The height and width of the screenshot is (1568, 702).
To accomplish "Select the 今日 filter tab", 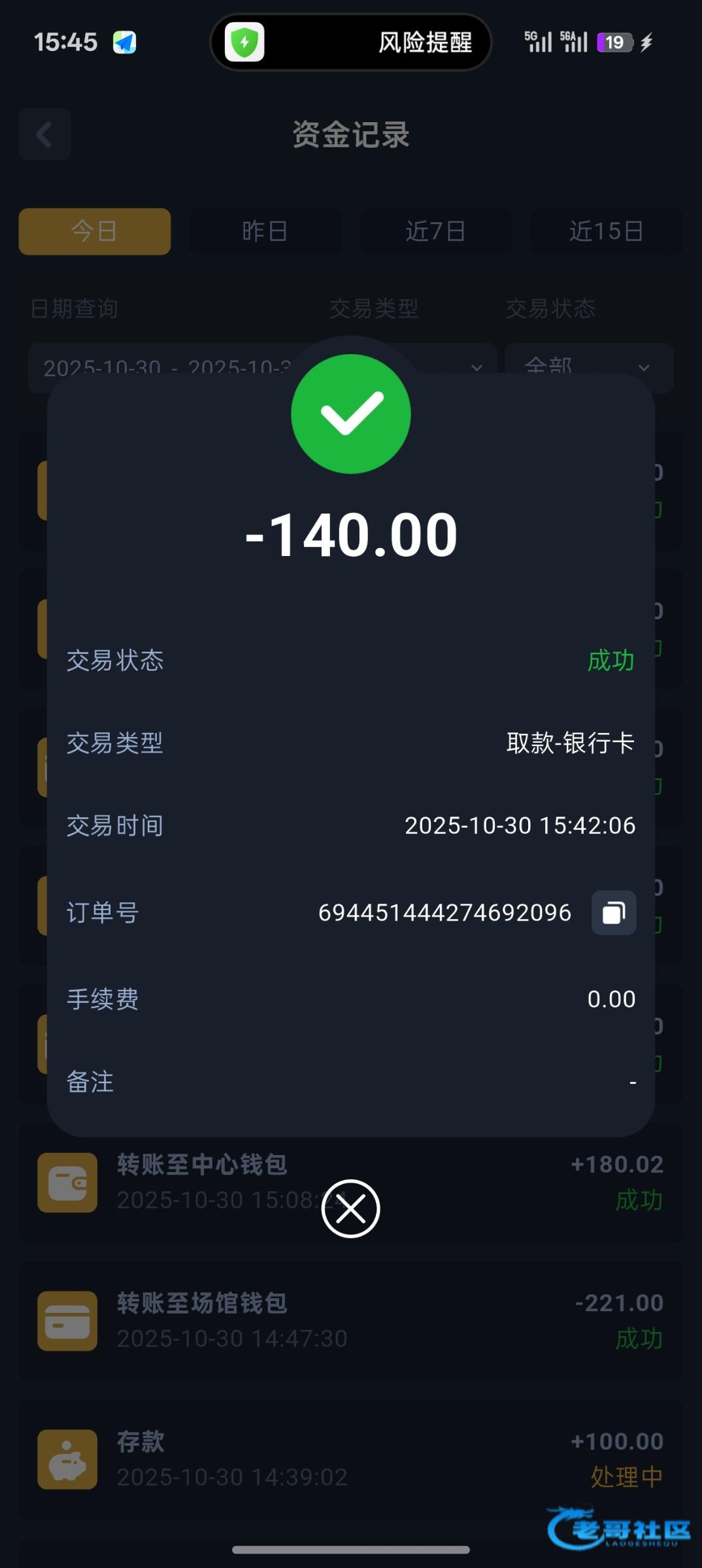I will tap(95, 231).
